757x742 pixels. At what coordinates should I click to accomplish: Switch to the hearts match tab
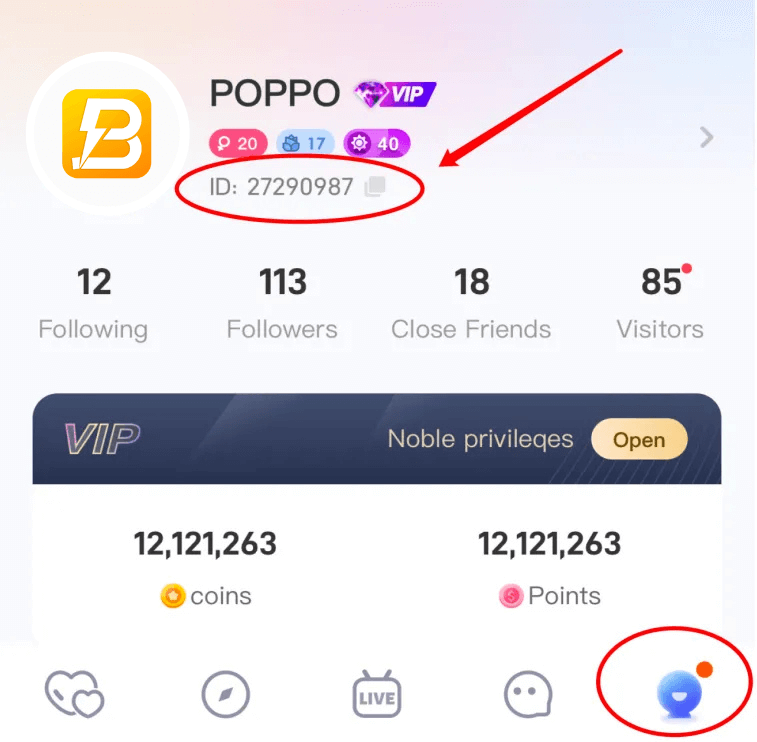74,693
